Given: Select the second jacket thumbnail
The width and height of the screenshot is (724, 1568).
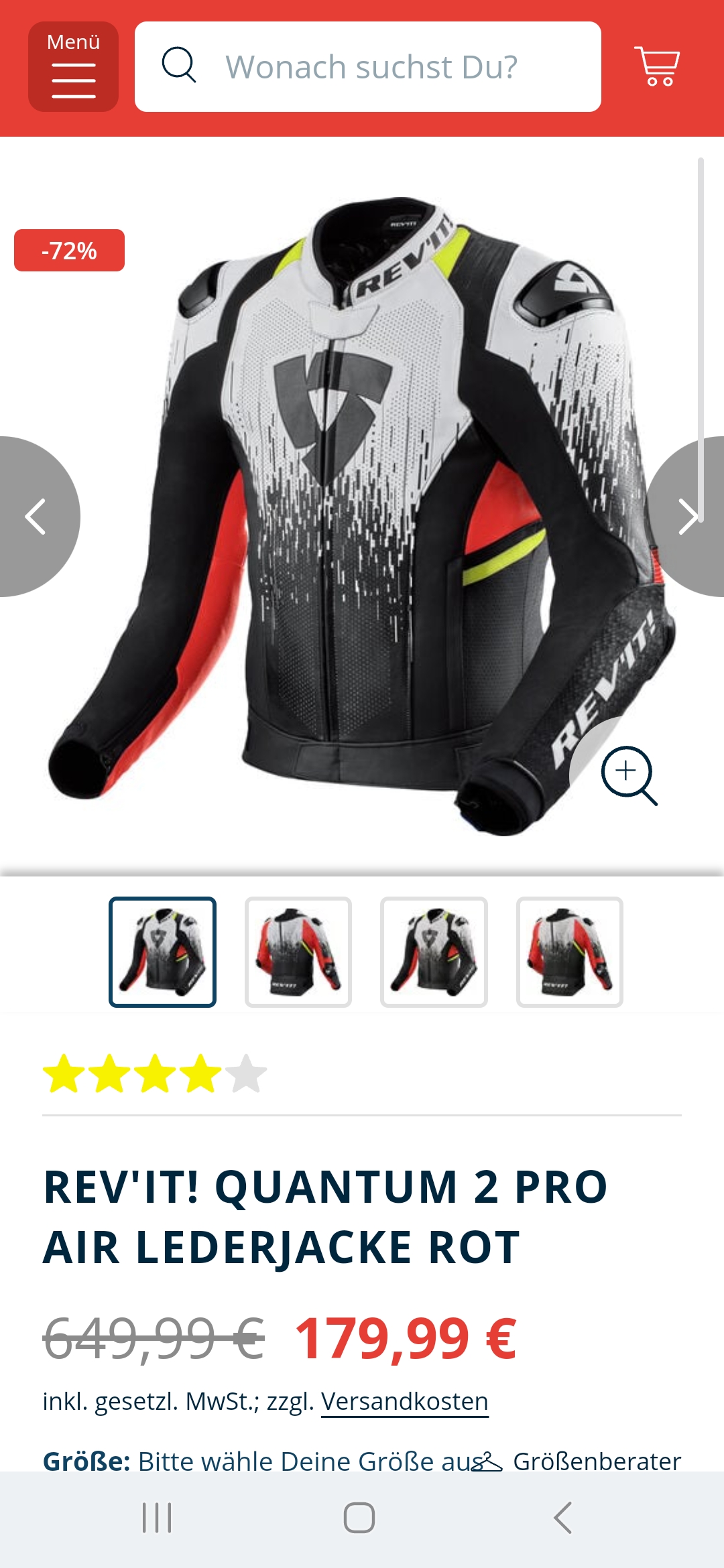Looking at the screenshot, I should pos(298,952).
